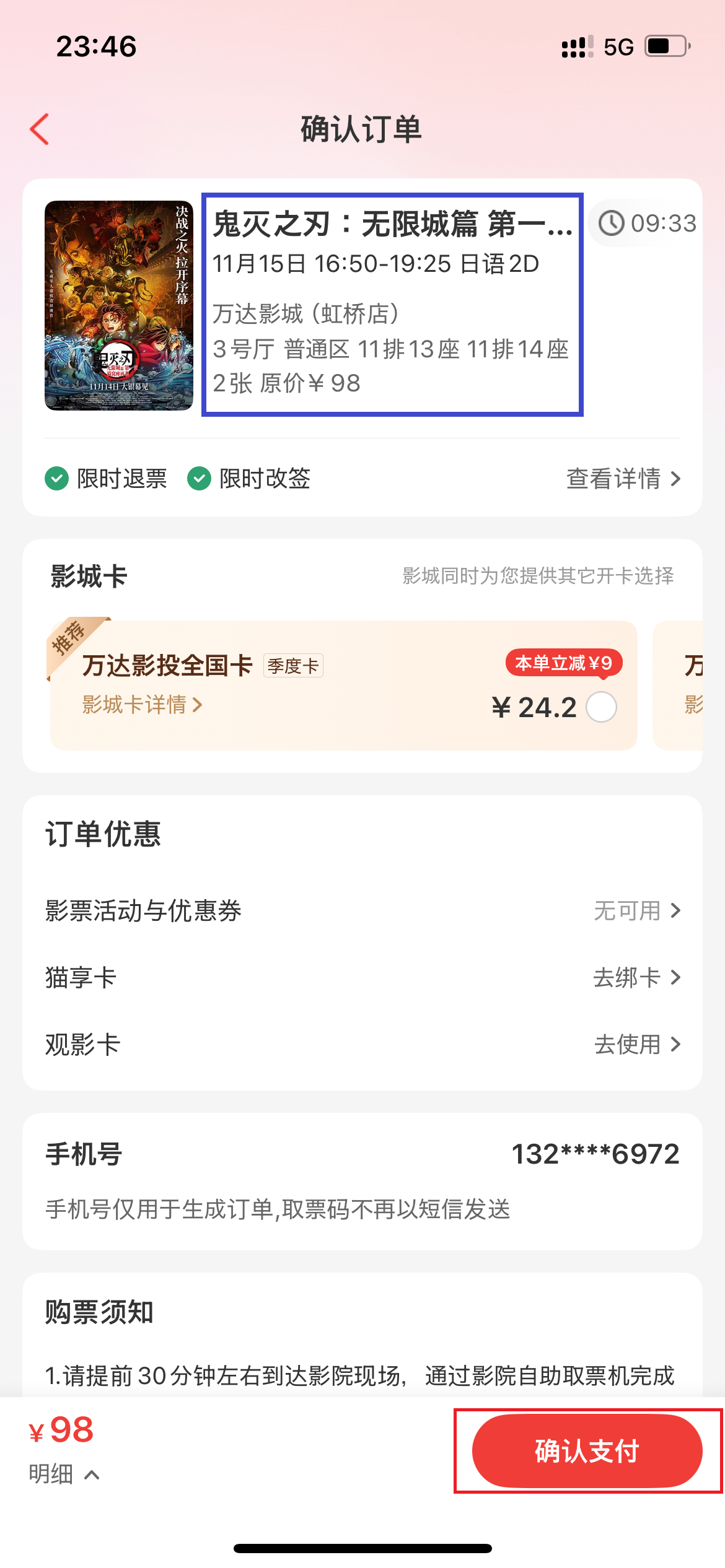The height and width of the screenshot is (1568, 725).
Task: Tap 确认支付 to pay
Action: click(587, 1451)
